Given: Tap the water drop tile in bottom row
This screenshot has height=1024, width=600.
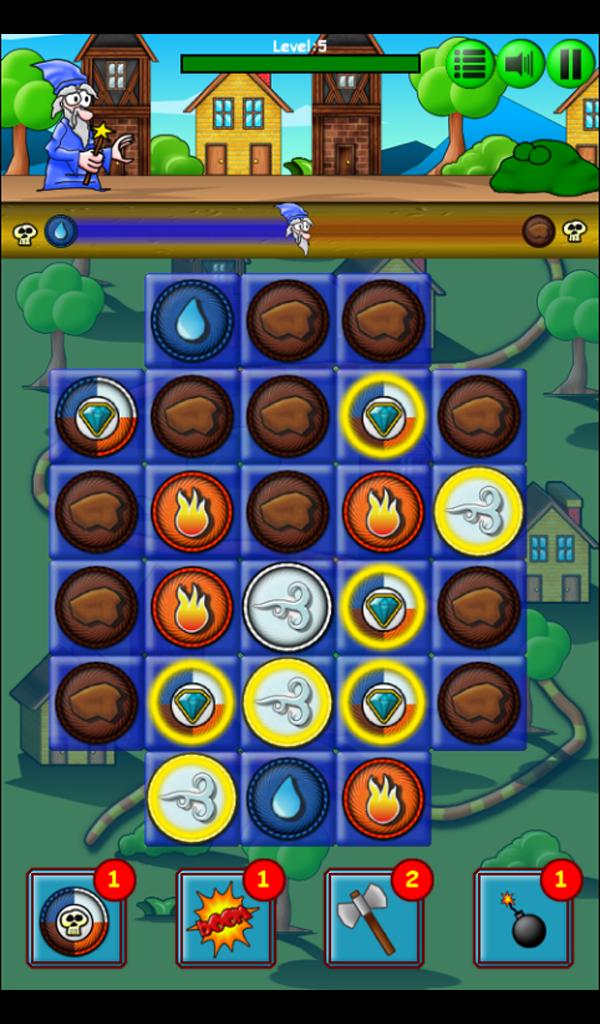Looking at the screenshot, I should coord(288,799).
